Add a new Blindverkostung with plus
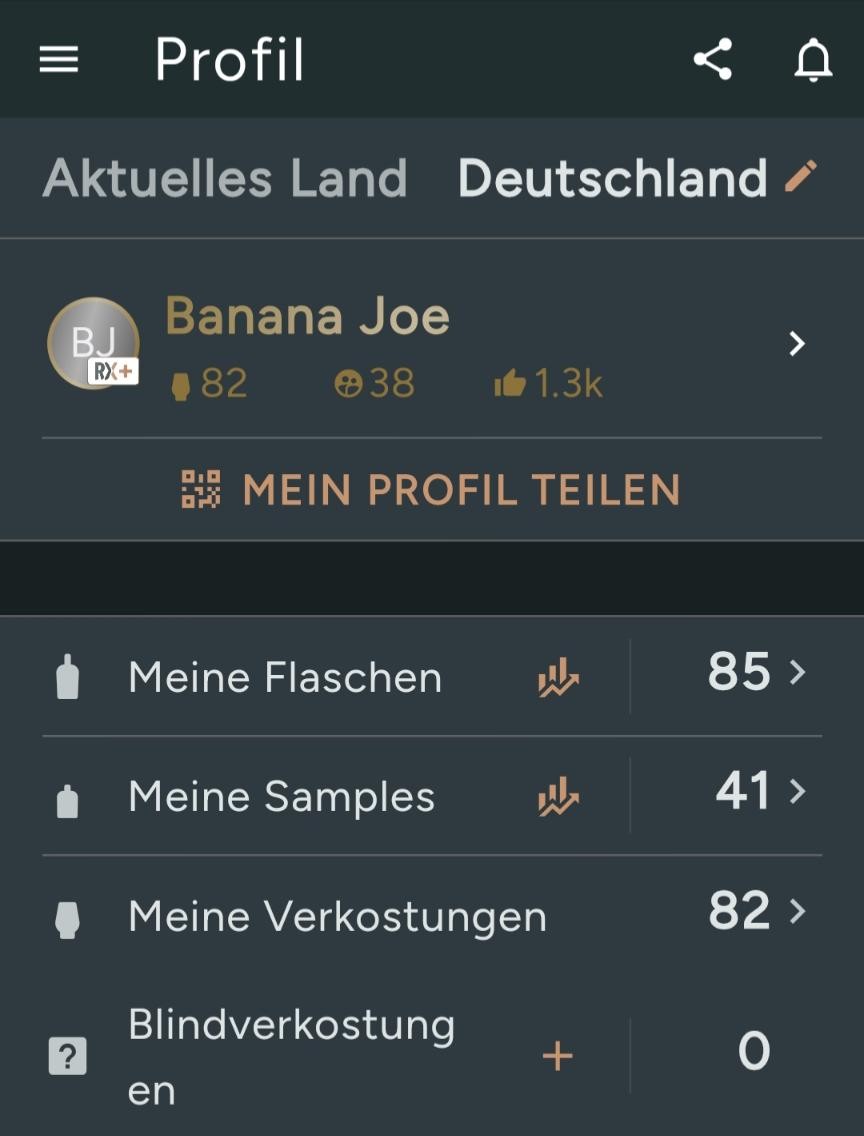 (x=557, y=1056)
